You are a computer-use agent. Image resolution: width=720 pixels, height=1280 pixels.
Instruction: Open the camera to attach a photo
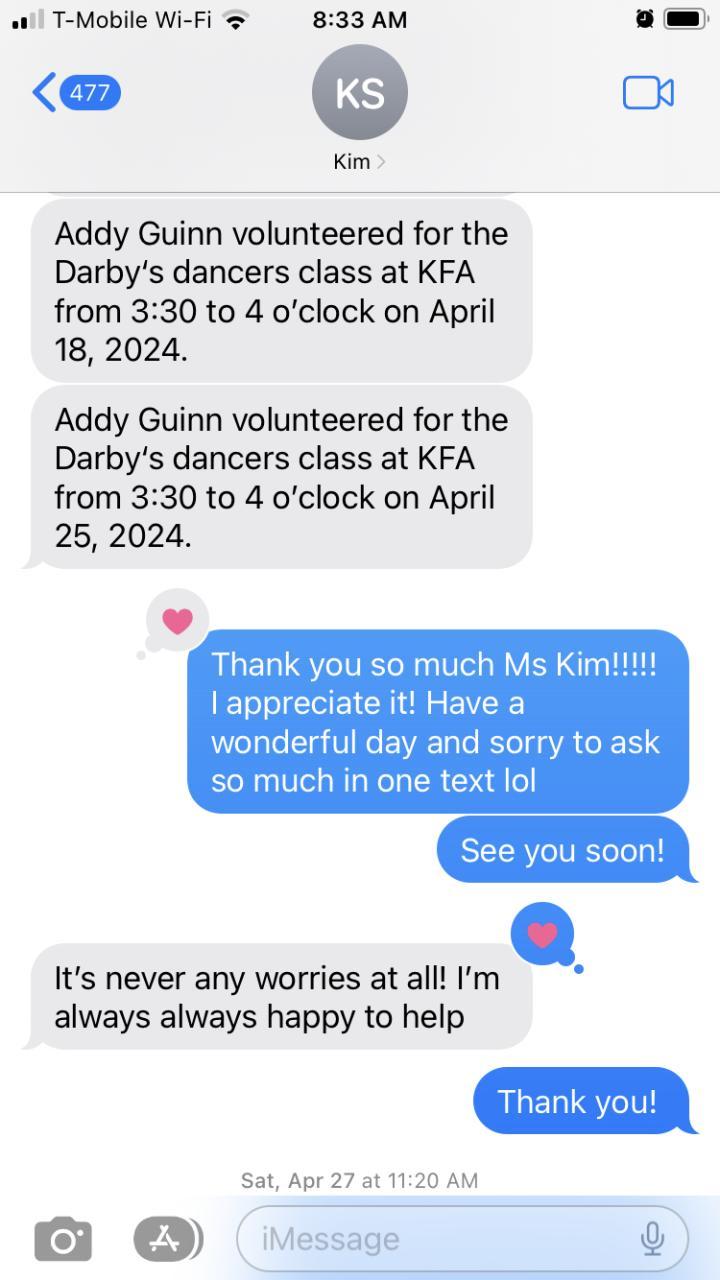tap(63, 1240)
